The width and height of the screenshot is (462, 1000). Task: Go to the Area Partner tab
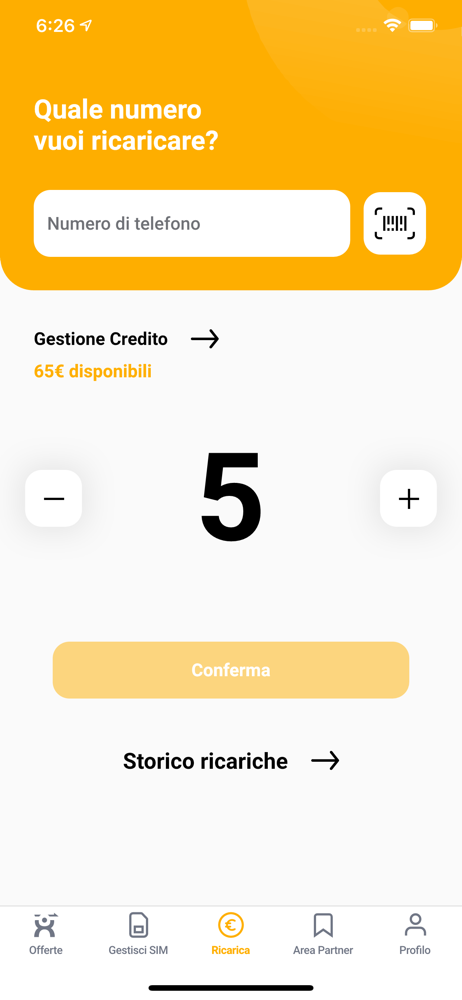pos(323,934)
